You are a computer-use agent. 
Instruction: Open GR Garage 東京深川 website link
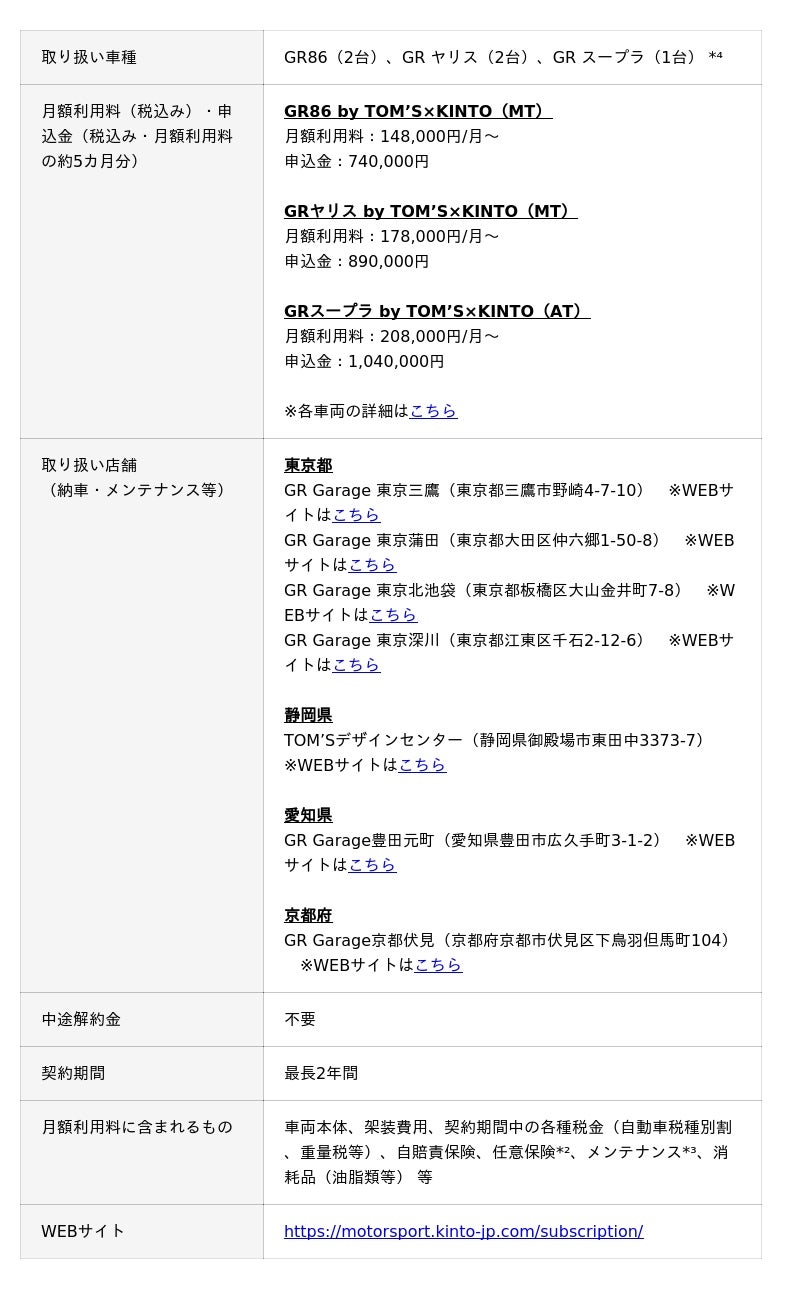click(356, 665)
